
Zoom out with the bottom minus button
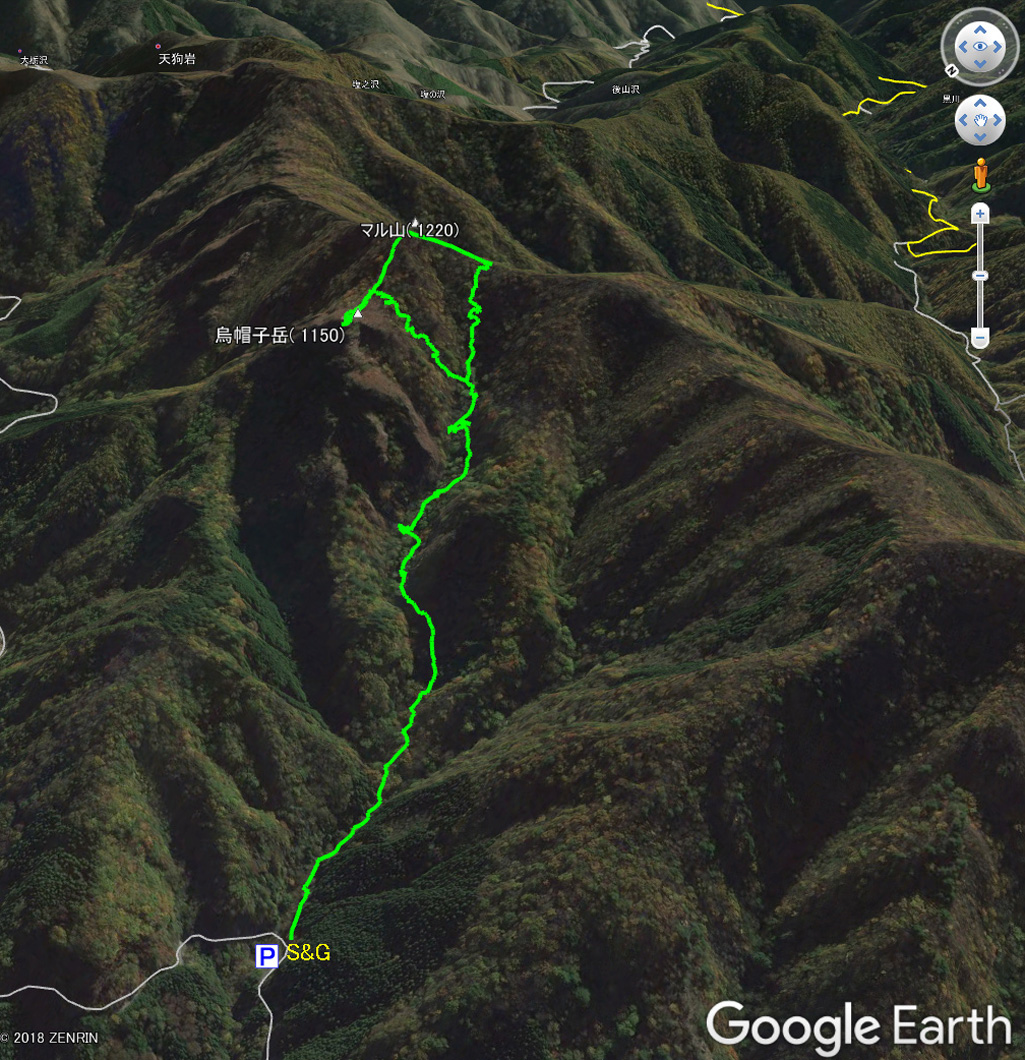pos(980,338)
